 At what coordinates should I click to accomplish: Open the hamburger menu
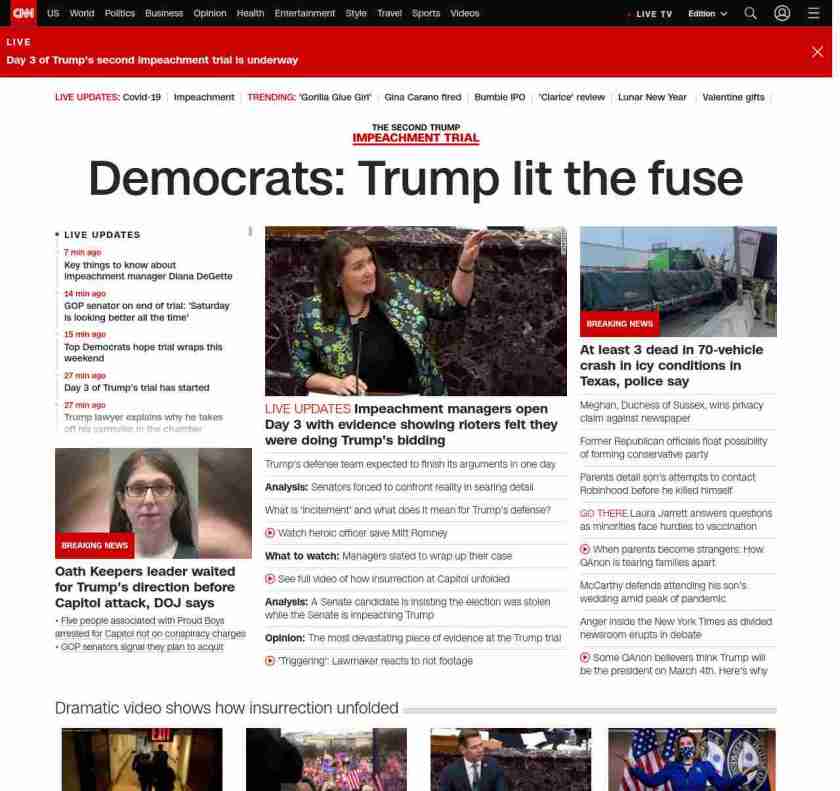[814, 13]
